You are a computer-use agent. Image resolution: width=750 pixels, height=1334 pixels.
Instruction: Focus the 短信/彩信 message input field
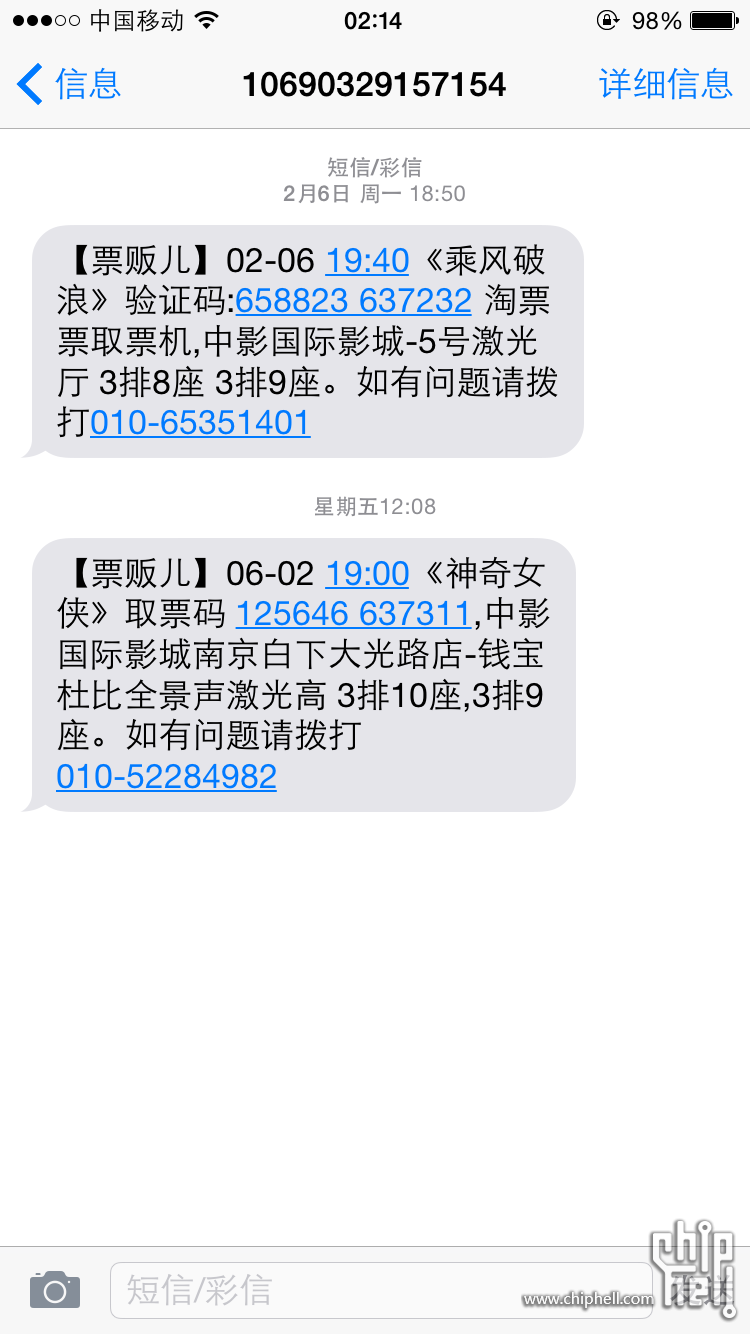pyautogui.click(x=380, y=1290)
